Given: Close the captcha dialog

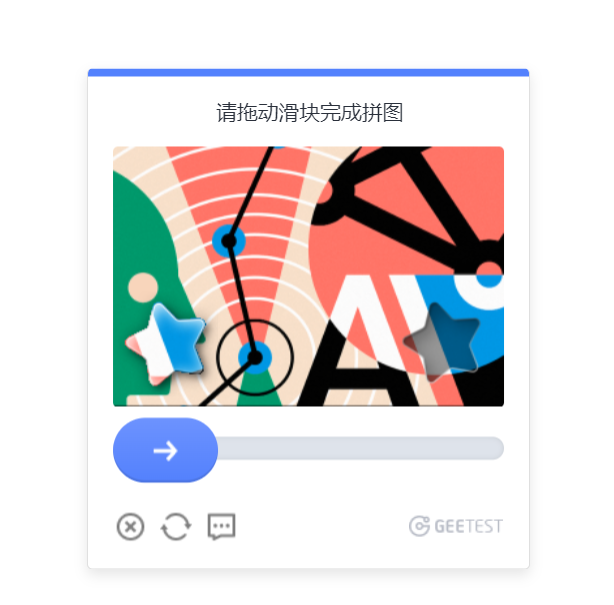Looking at the screenshot, I should tap(130, 526).
